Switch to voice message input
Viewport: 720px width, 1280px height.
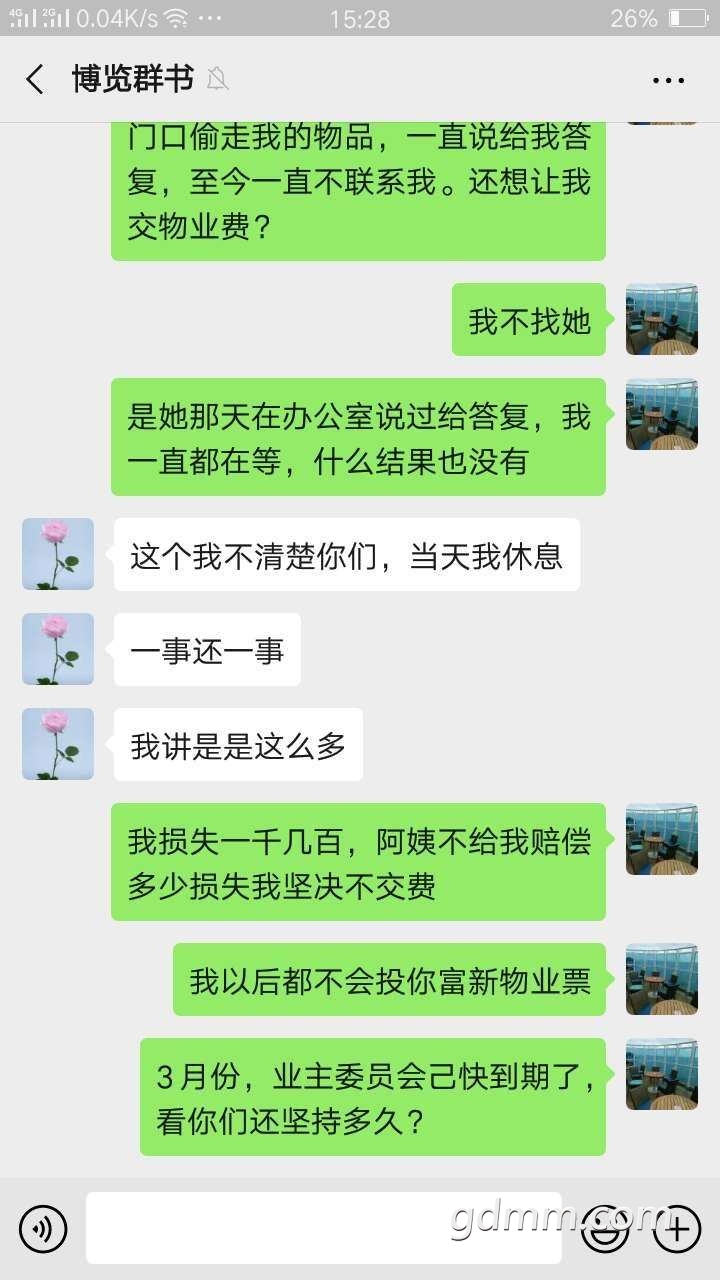coord(43,1228)
